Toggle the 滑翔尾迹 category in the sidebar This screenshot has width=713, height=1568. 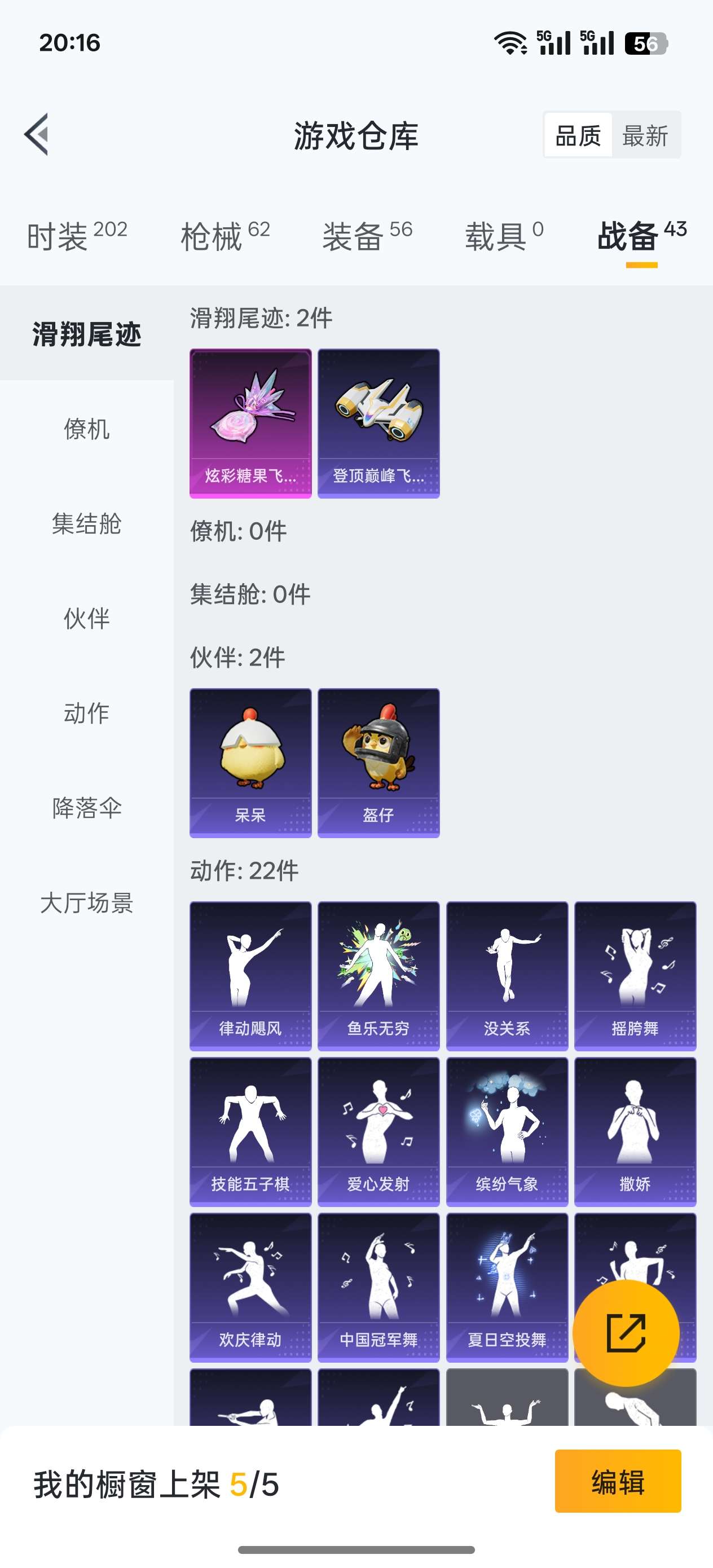[87, 334]
